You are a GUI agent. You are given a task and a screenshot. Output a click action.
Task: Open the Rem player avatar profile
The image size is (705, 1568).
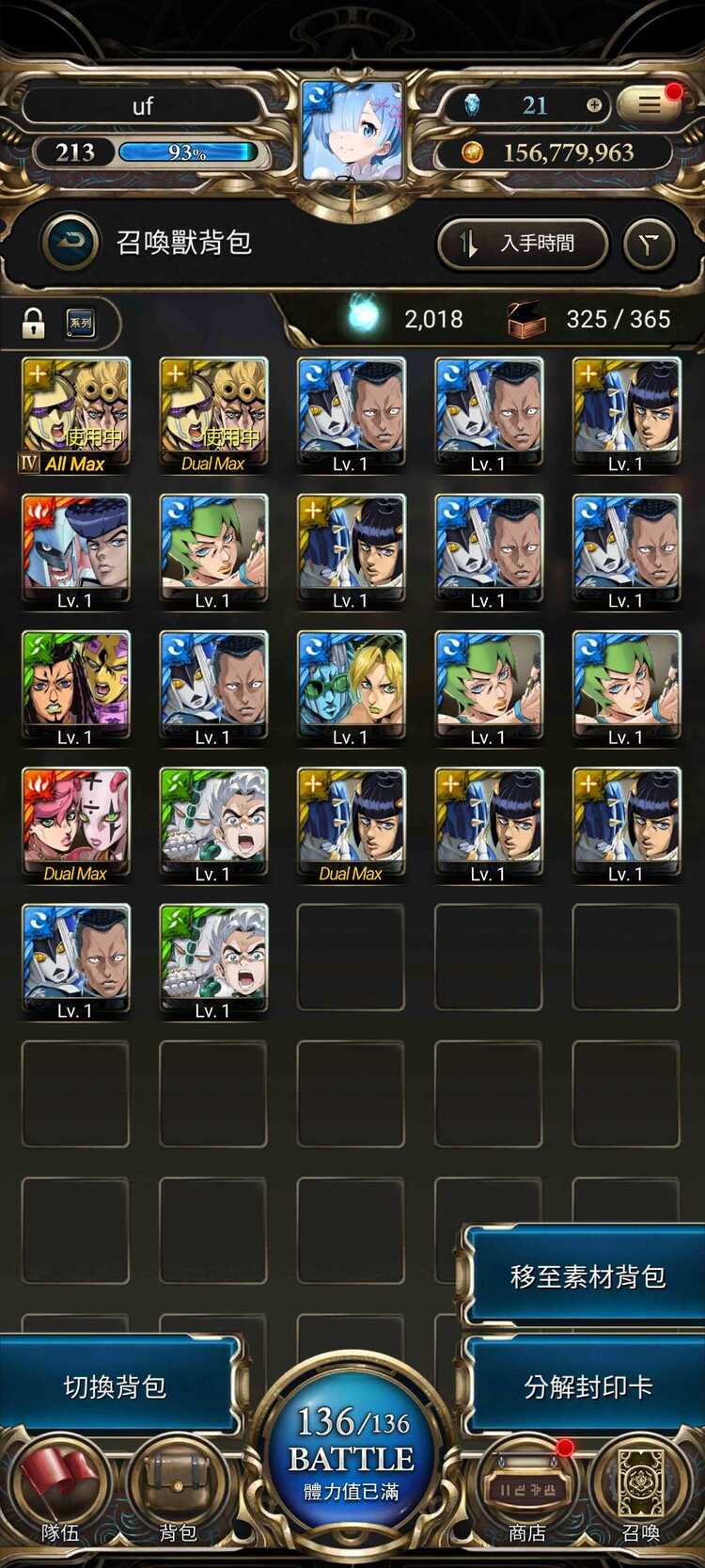(352, 132)
